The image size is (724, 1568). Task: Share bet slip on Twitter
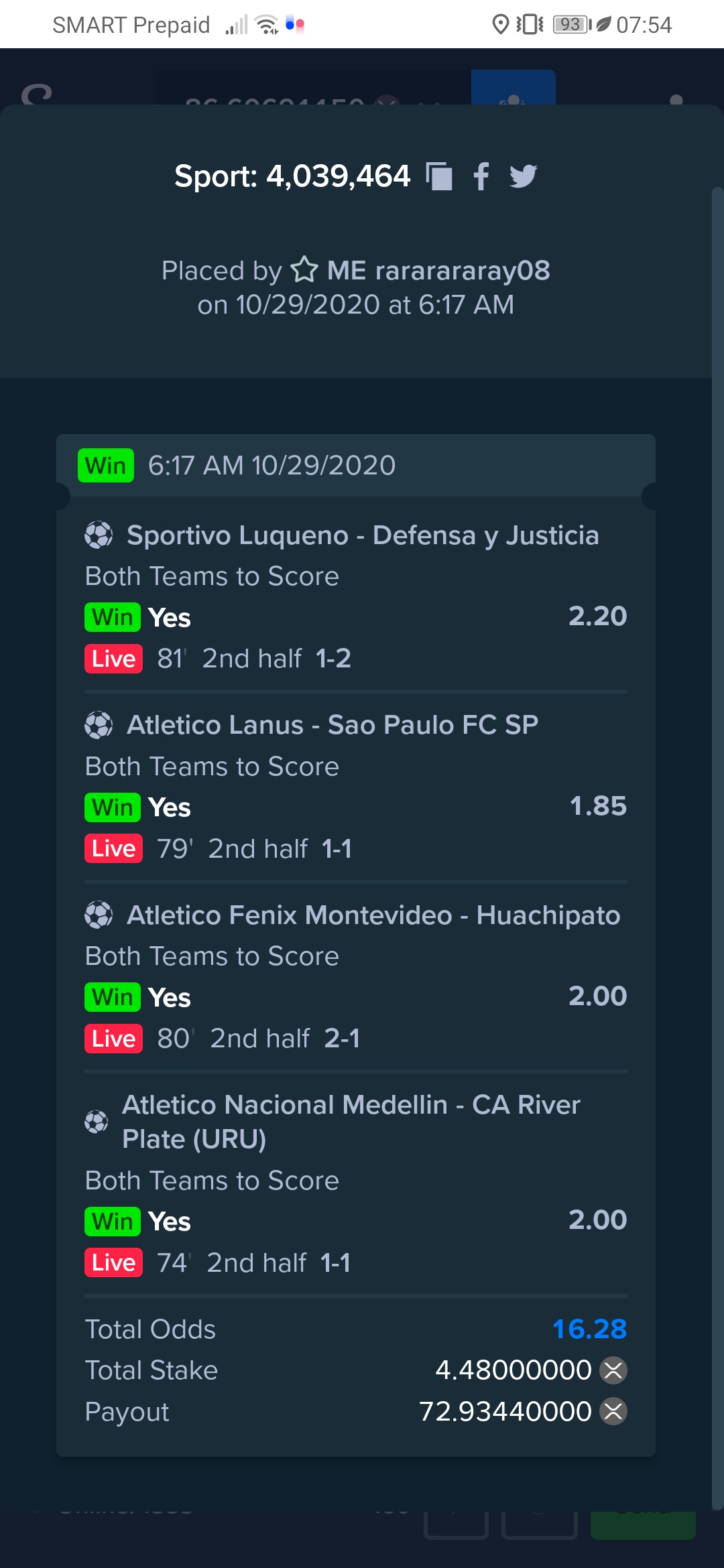coord(524,176)
